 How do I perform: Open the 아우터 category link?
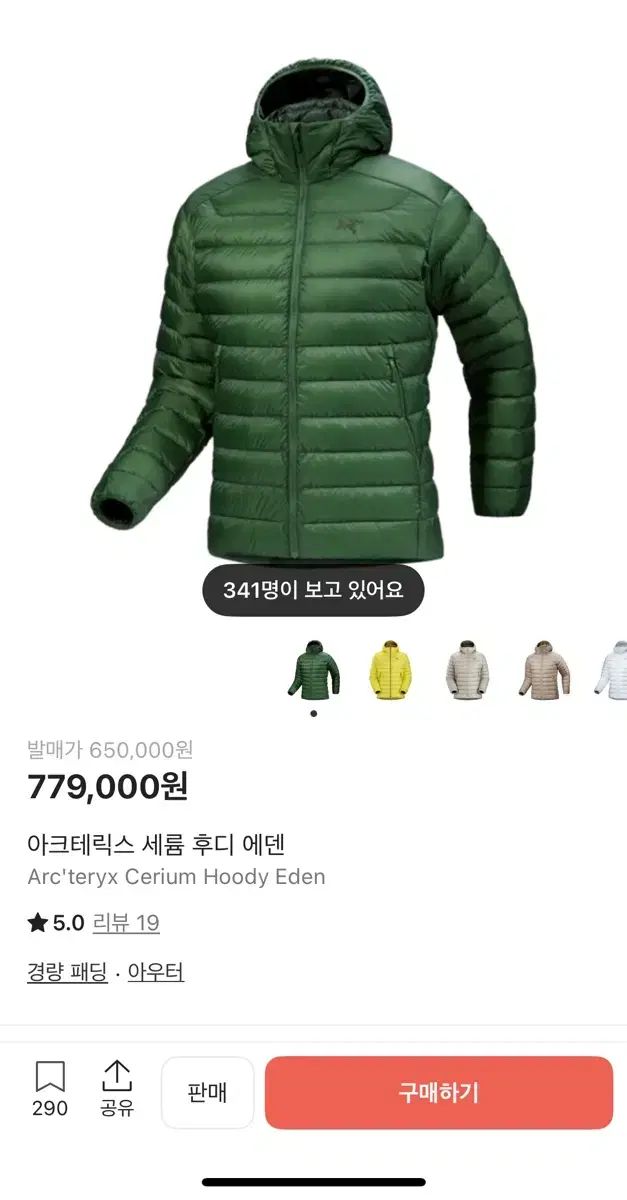[156, 972]
